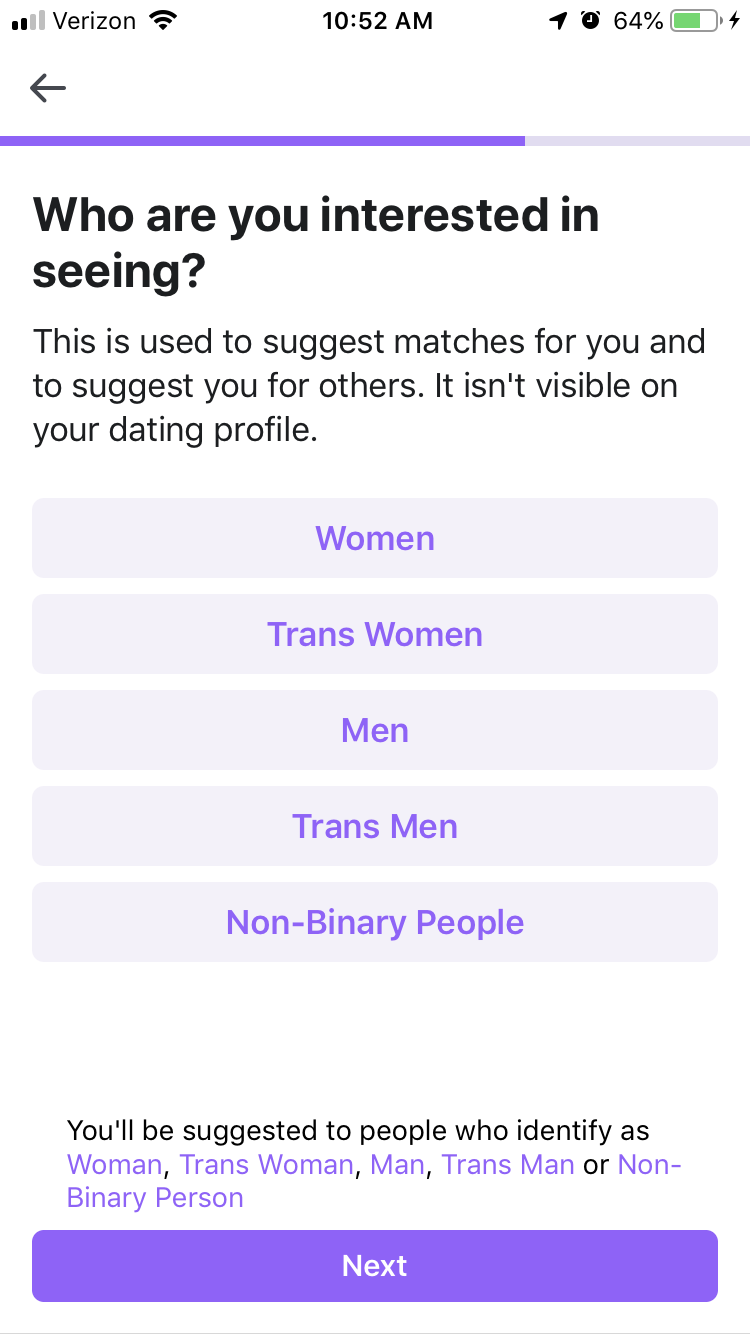750x1334 pixels.
Task: Select the Women option
Action: [375, 538]
